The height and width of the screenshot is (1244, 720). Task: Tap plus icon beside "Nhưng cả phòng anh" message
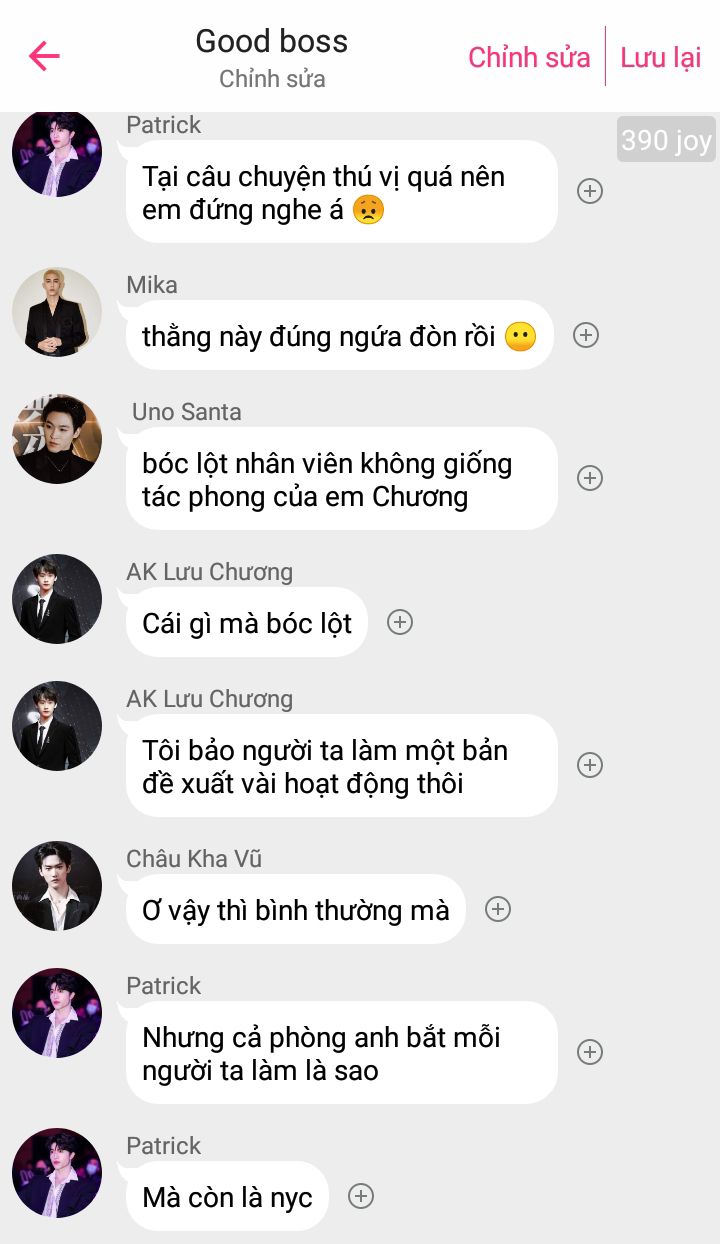tap(590, 1052)
